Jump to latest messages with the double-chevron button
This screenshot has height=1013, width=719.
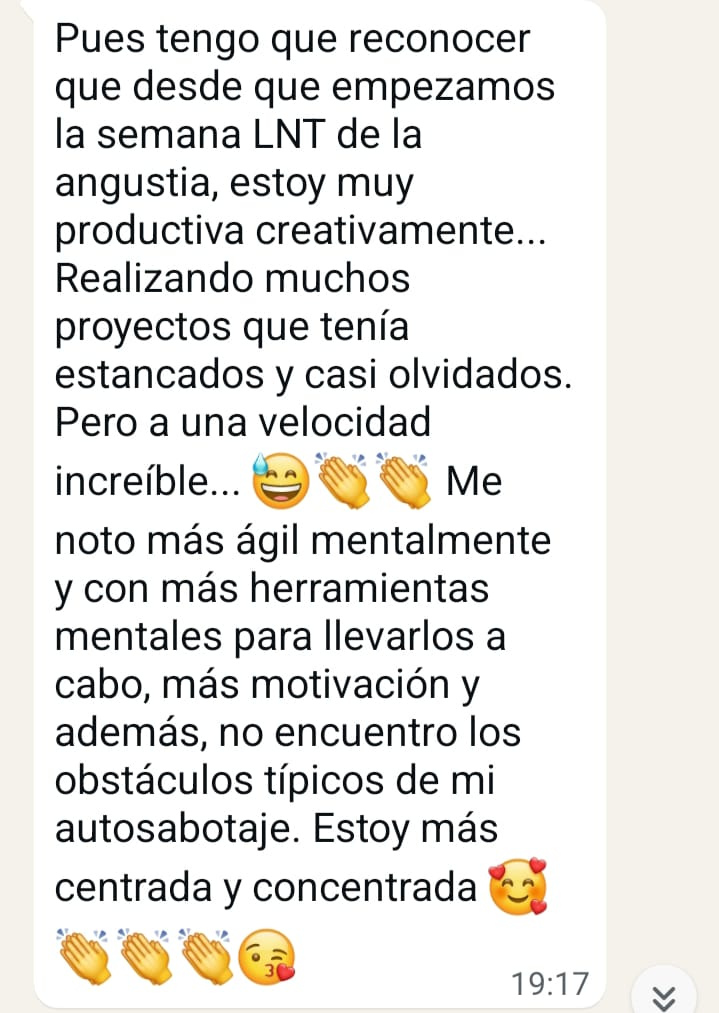[x=665, y=996]
